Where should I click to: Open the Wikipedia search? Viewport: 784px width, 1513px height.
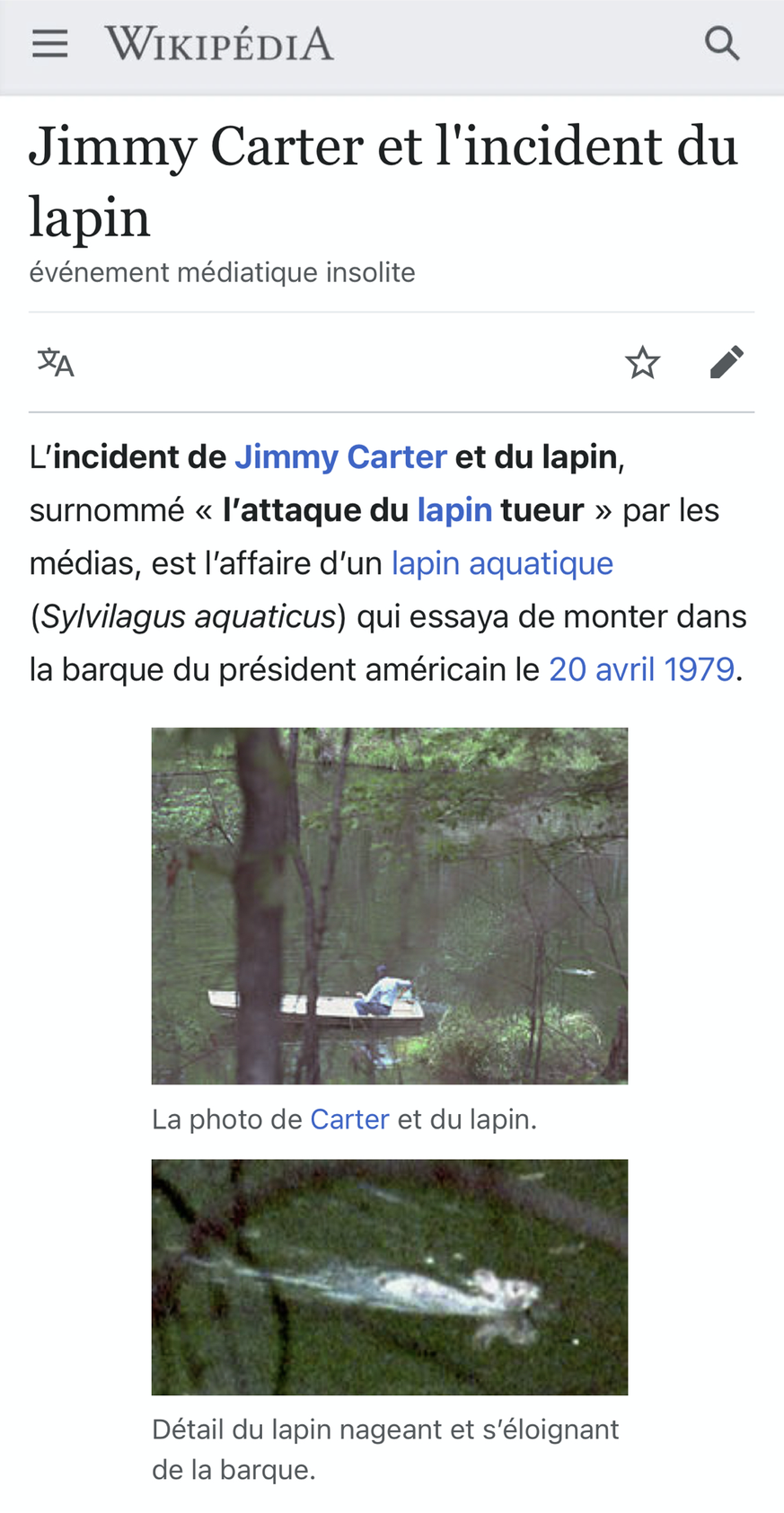tap(722, 43)
